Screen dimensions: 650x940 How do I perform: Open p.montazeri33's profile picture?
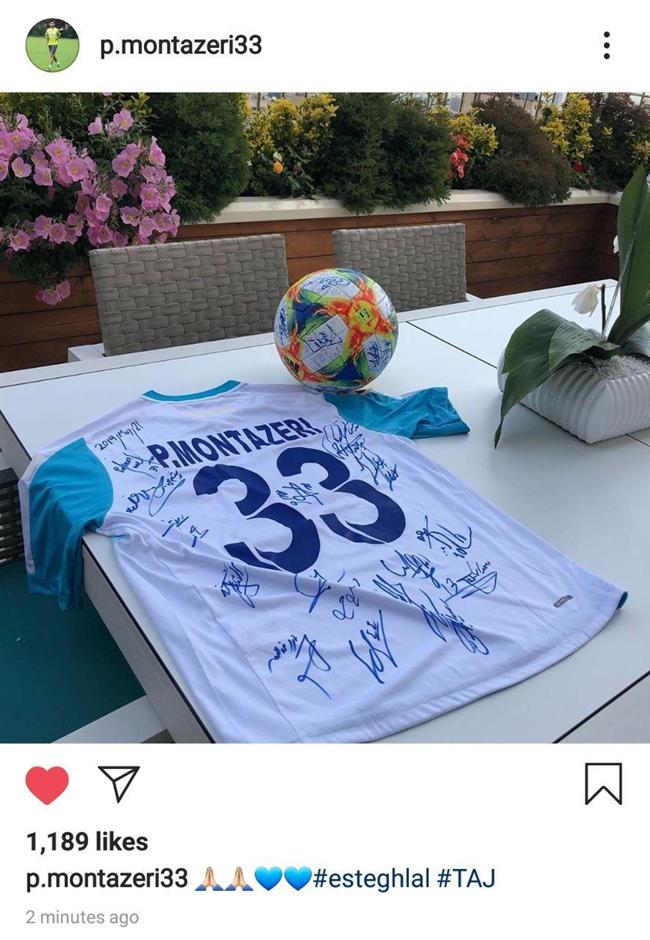[52, 45]
